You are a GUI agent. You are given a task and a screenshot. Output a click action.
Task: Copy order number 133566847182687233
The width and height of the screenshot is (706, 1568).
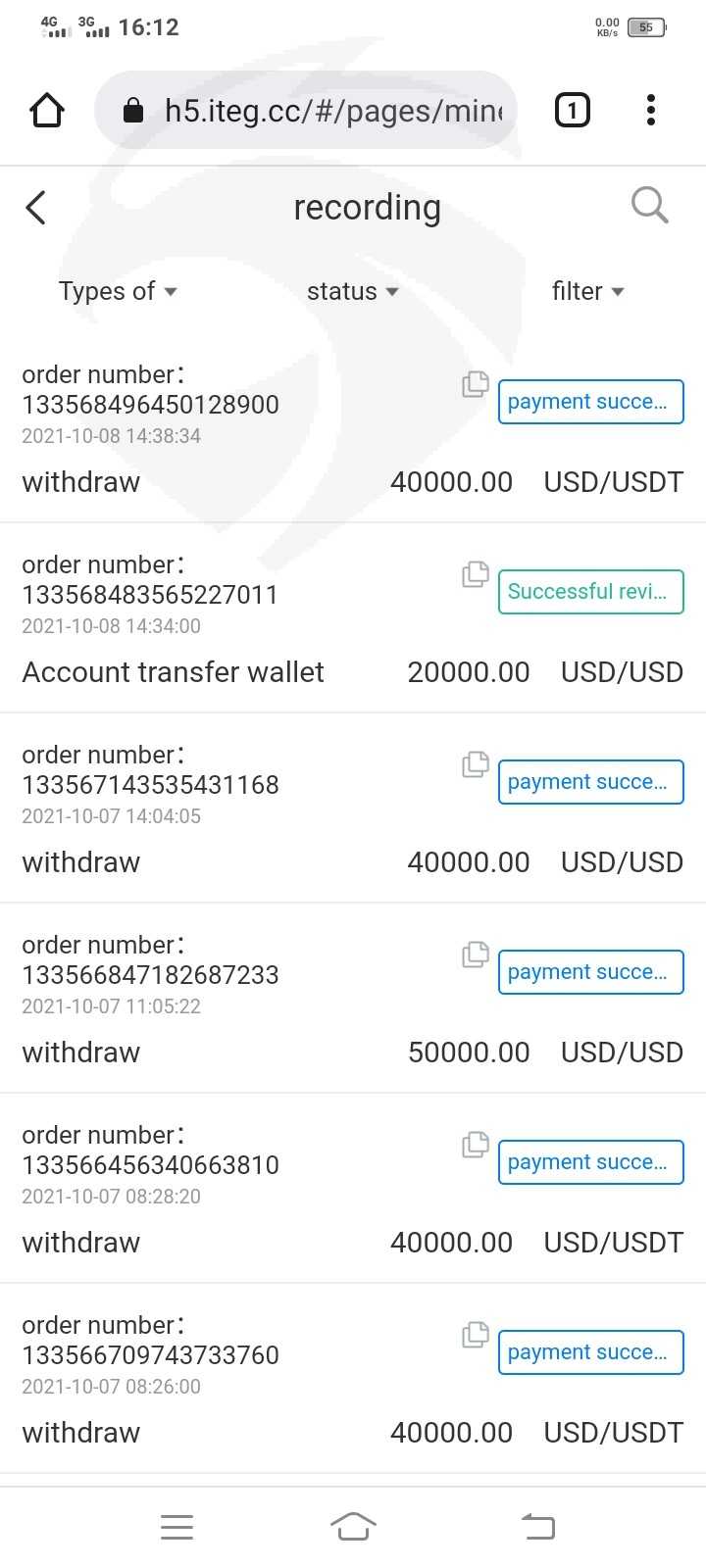tap(476, 955)
